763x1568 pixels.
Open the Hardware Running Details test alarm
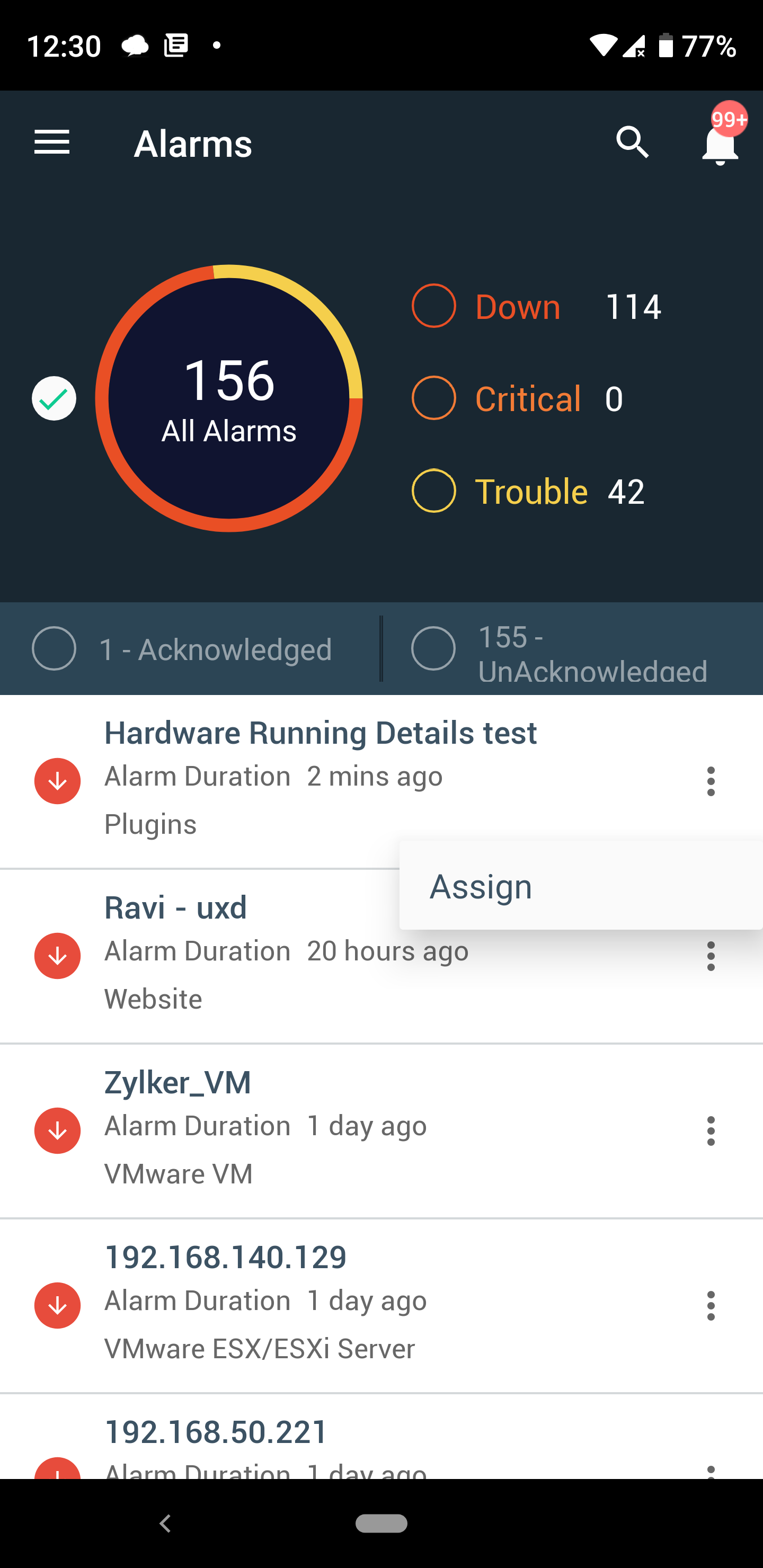tap(321, 733)
